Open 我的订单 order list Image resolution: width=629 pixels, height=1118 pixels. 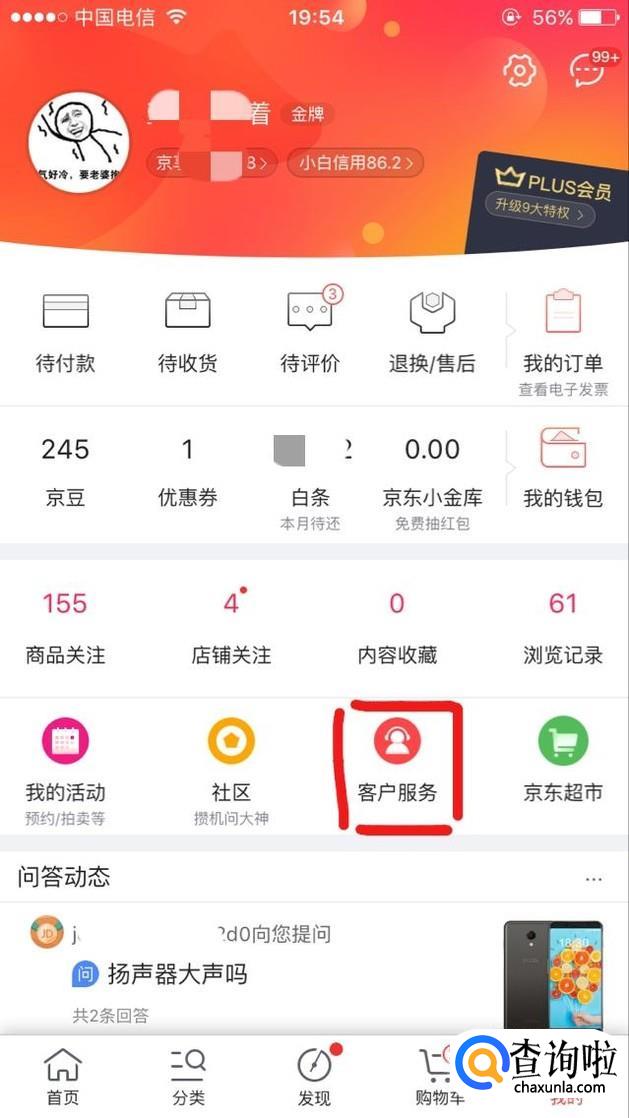click(x=563, y=340)
